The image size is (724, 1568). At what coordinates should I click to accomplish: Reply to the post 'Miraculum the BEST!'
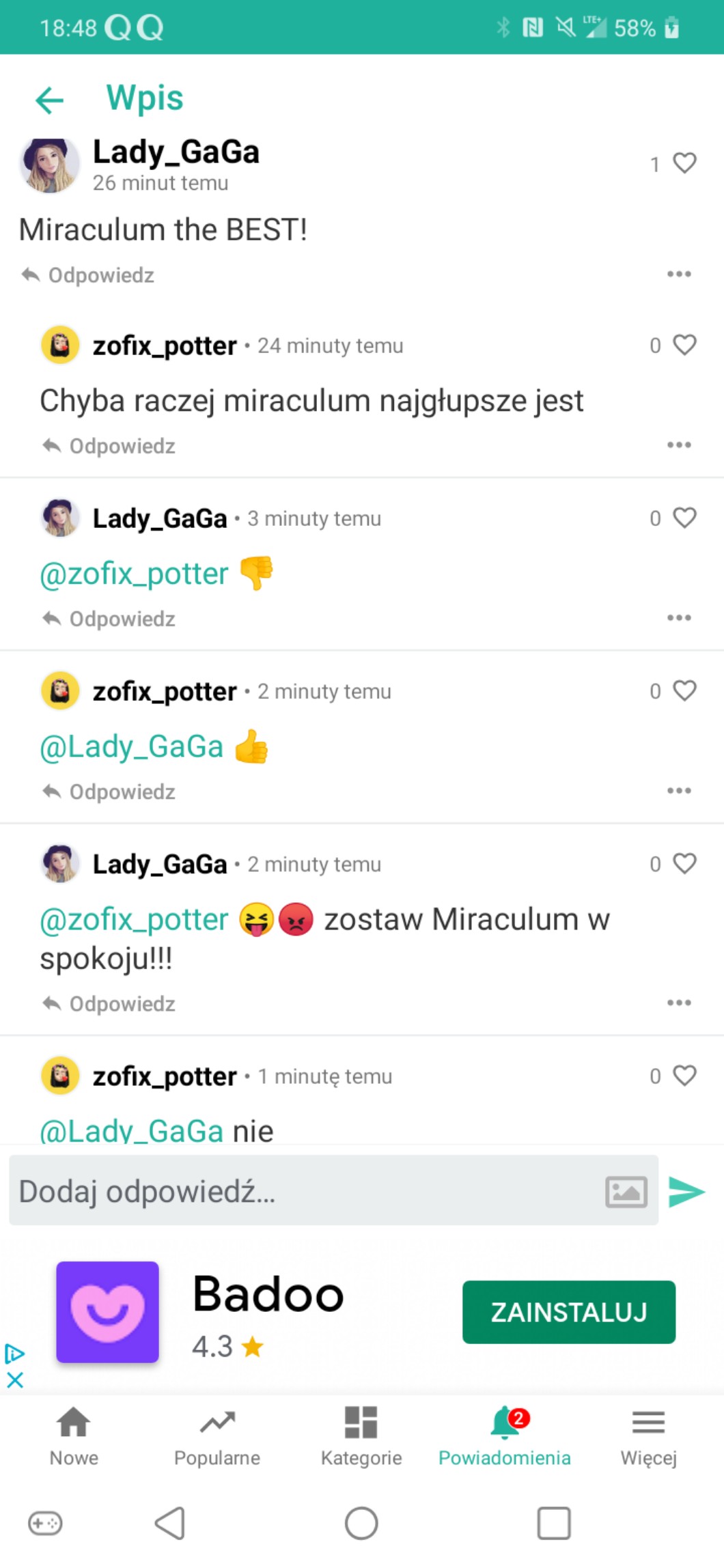coord(88,275)
